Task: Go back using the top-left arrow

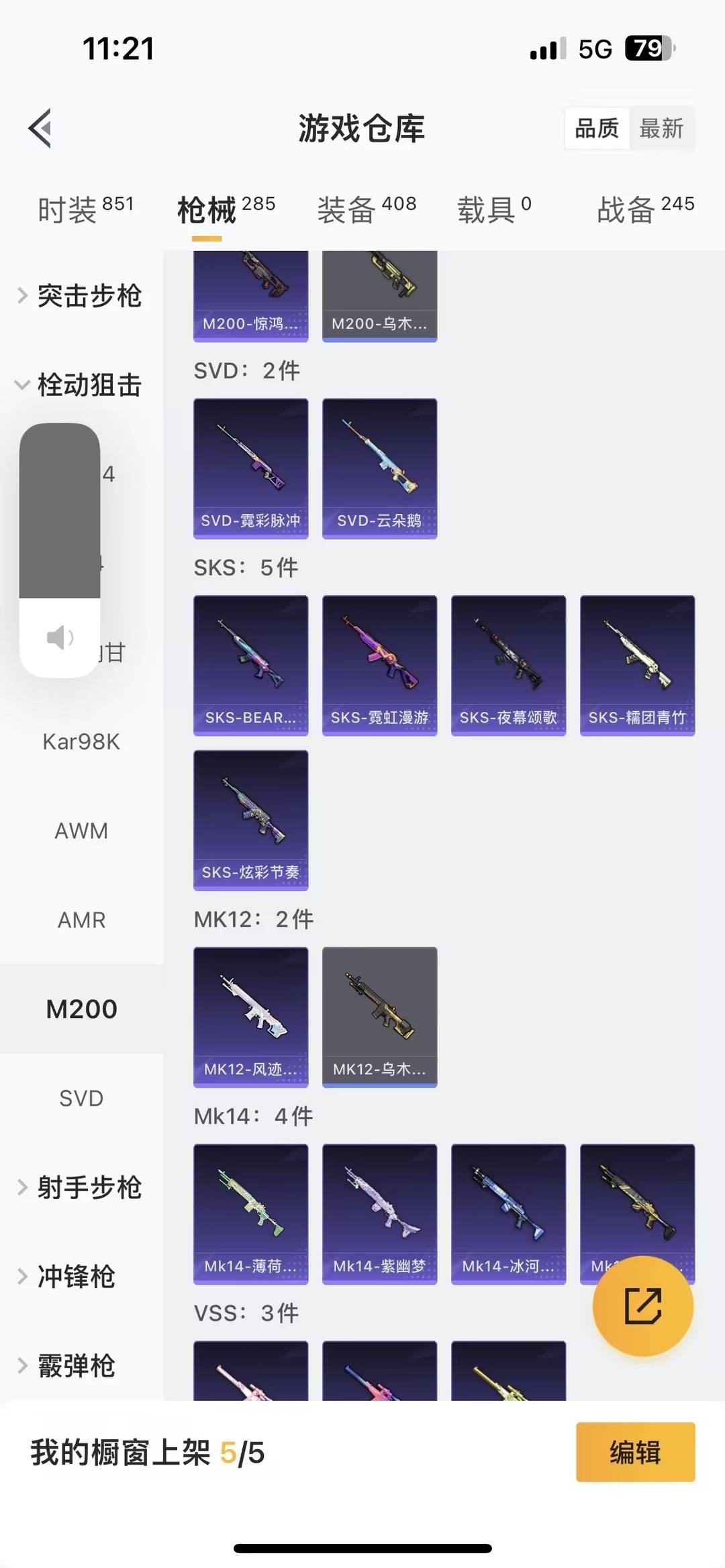Action: 40,127
